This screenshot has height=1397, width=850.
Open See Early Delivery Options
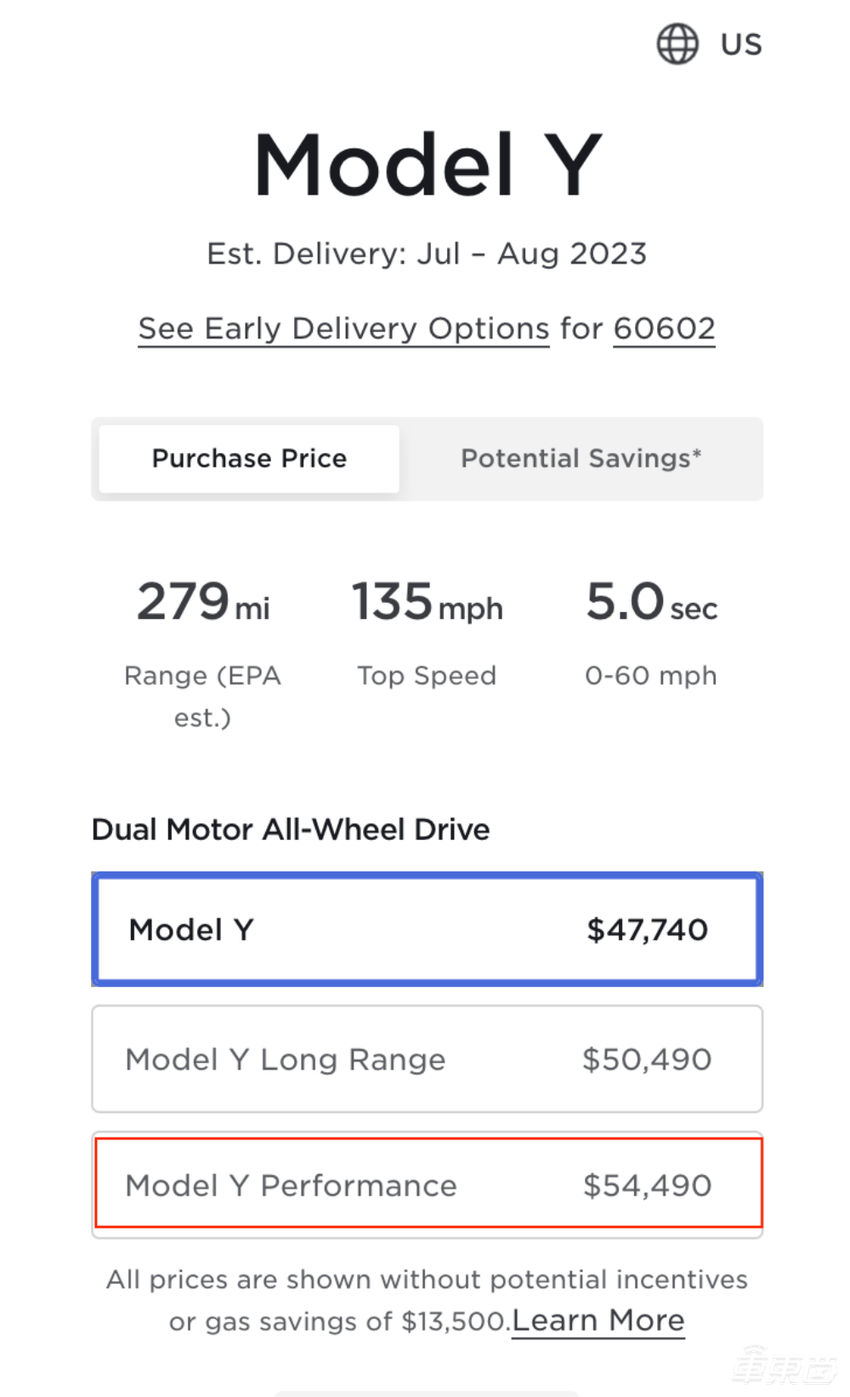coord(343,328)
